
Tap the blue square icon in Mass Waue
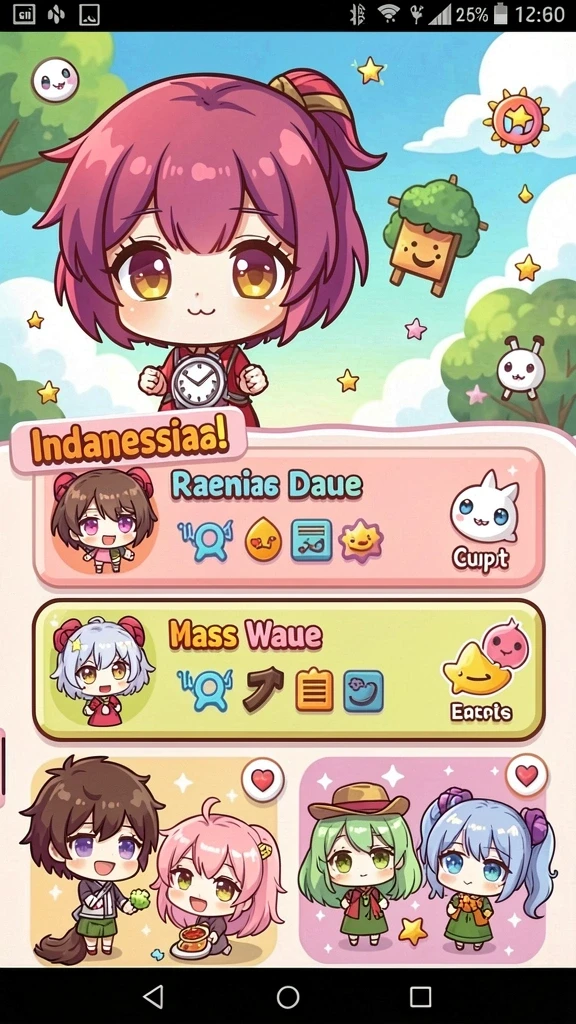tap(363, 692)
